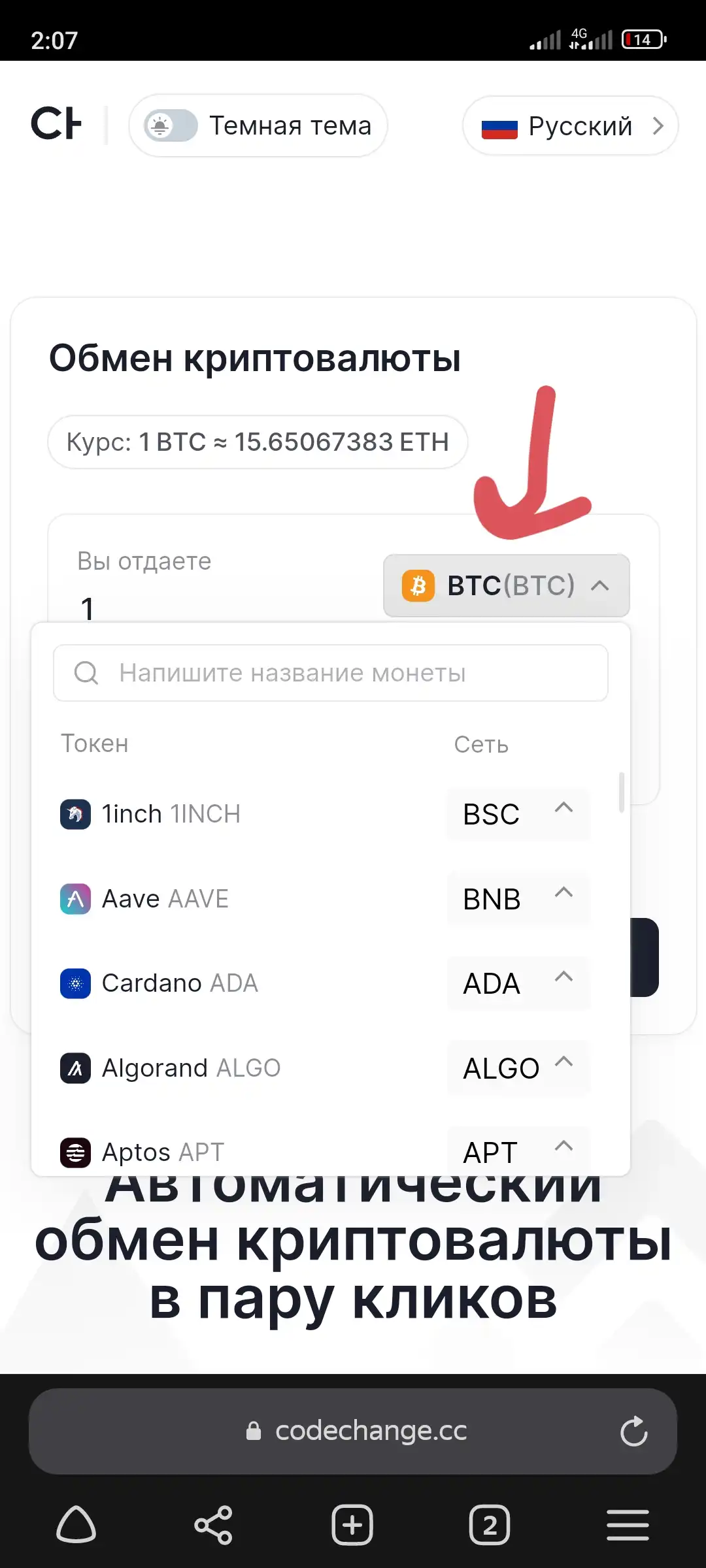The image size is (706, 1568).
Task: Pick the Algorand ALGO token
Action: 170,1068
